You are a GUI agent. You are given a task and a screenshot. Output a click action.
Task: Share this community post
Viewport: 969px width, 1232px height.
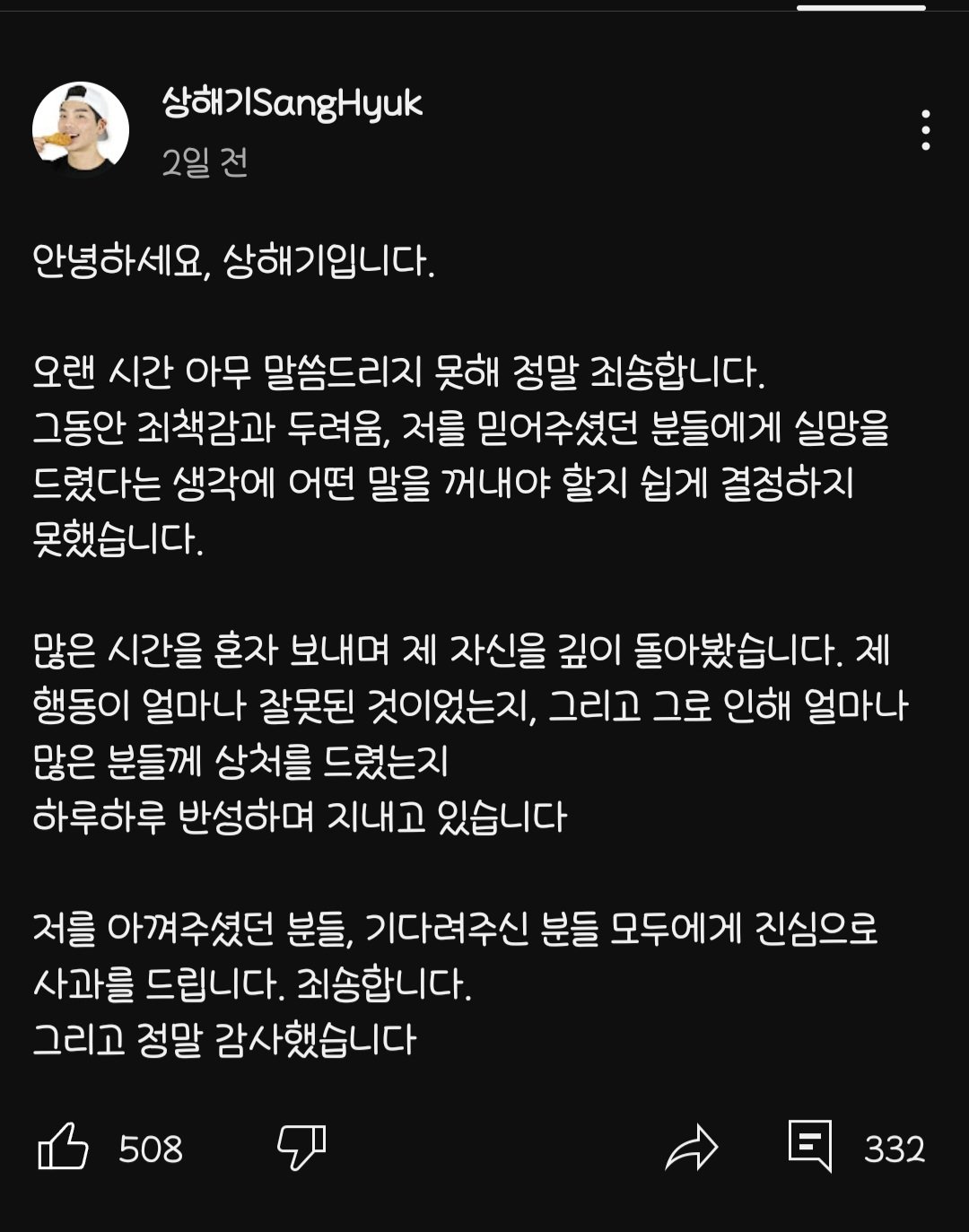coord(692,1148)
